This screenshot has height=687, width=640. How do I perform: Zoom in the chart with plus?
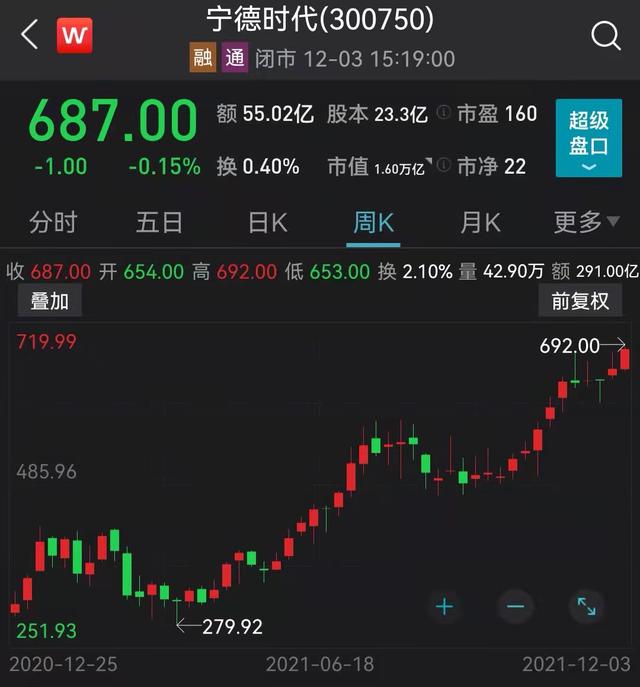tap(444, 606)
